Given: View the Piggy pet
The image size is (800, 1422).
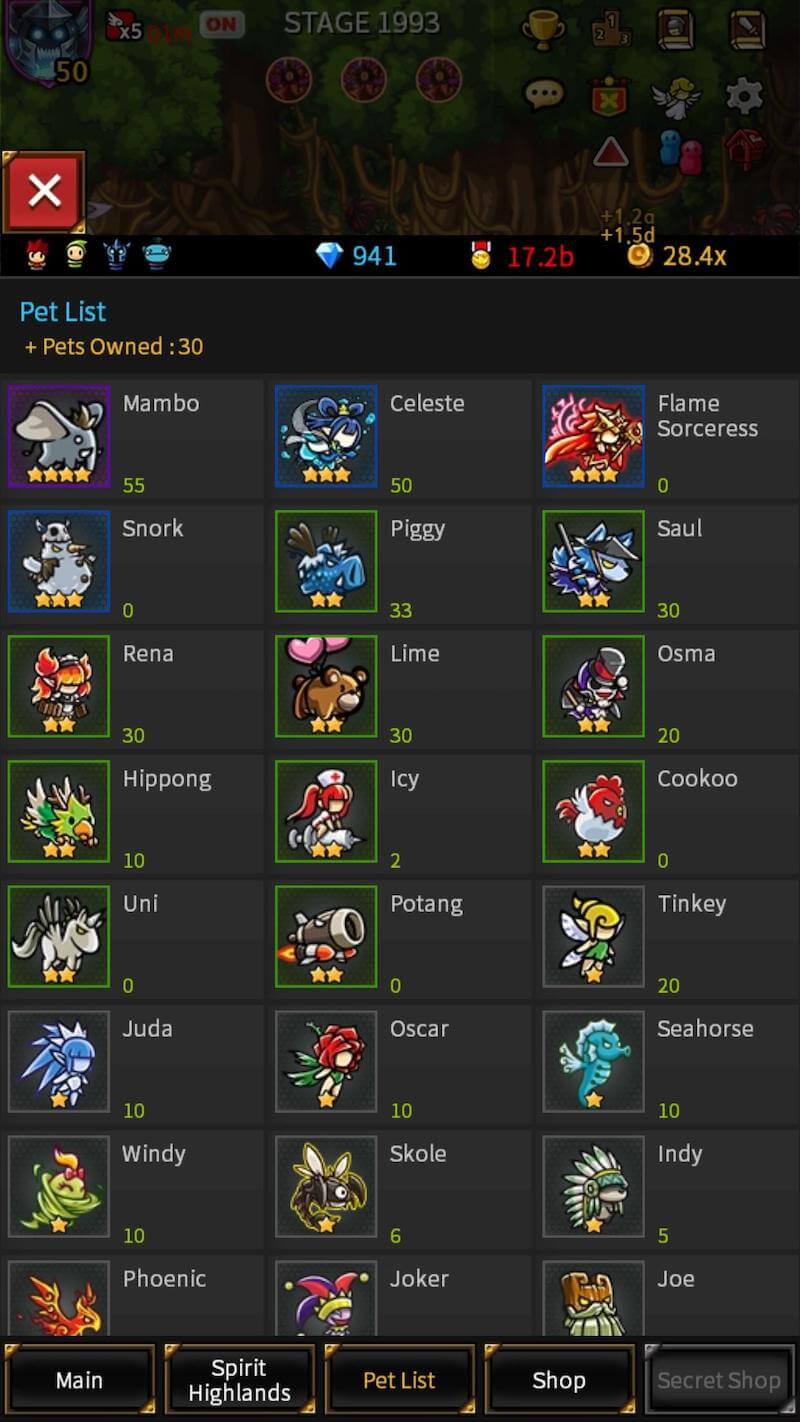Looking at the screenshot, I should pos(400,564).
